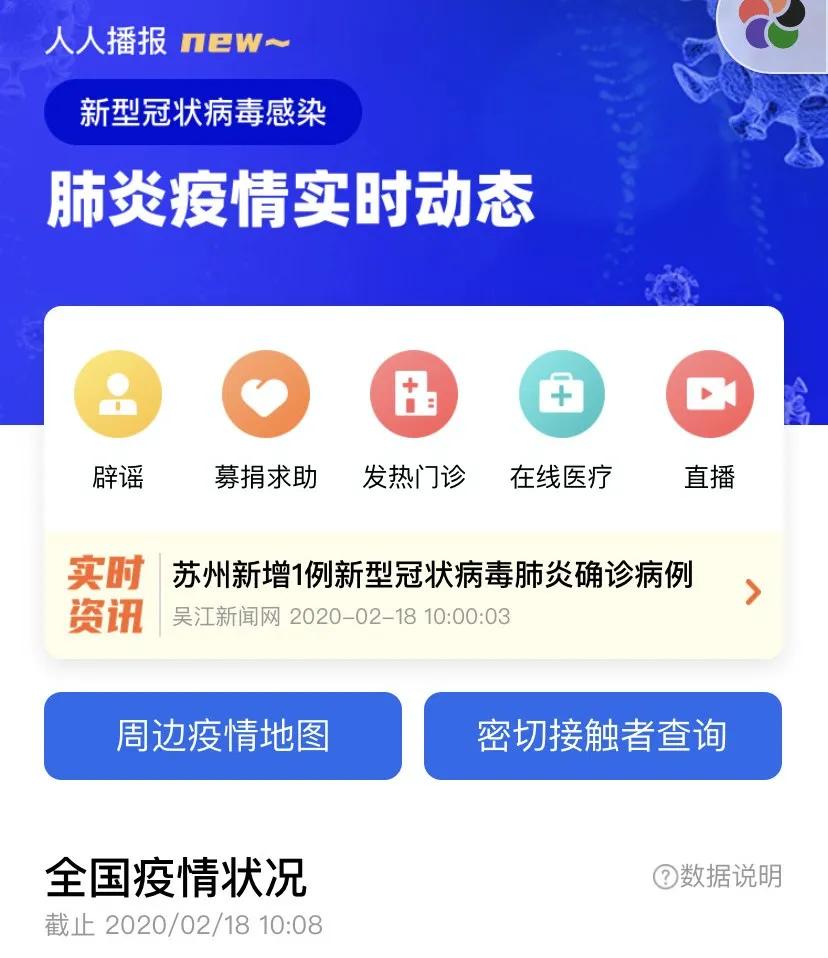Screen dimensions: 828x958
Task: Tap the heart icon above 募捐求助
Action: (266, 393)
